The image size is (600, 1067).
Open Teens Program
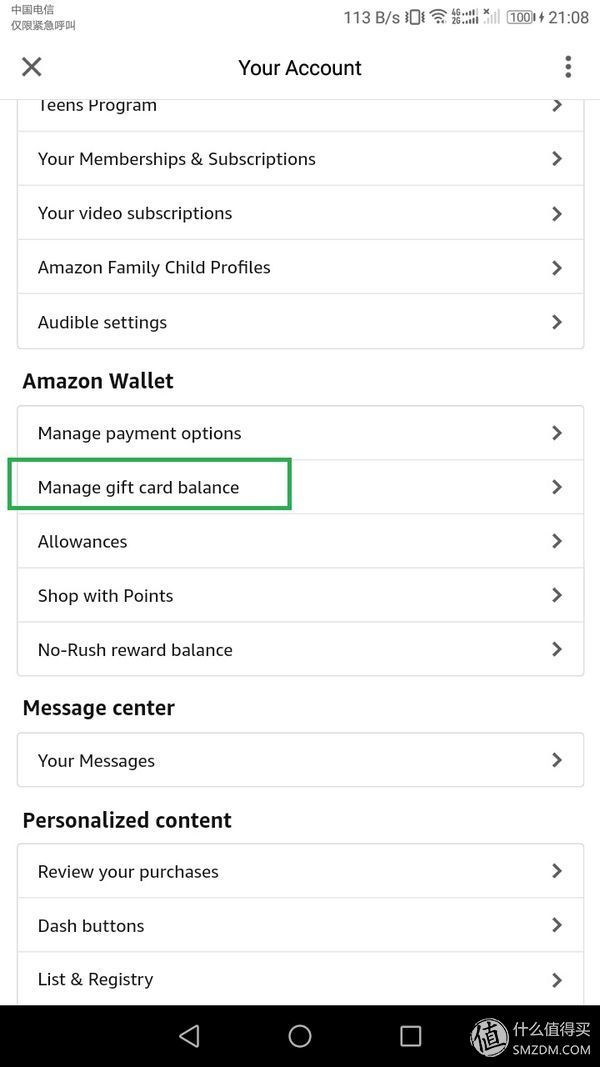tap(300, 108)
